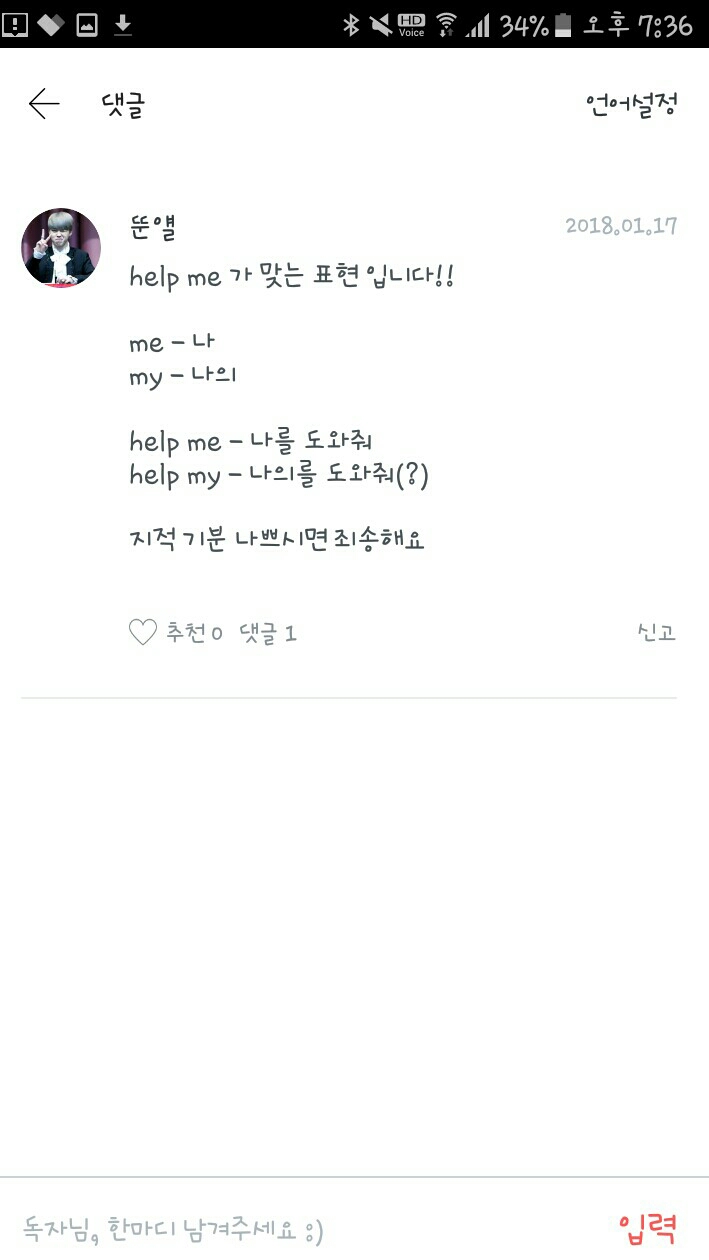
Task: Go back using the arrow icon
Action: pos(44,104)
